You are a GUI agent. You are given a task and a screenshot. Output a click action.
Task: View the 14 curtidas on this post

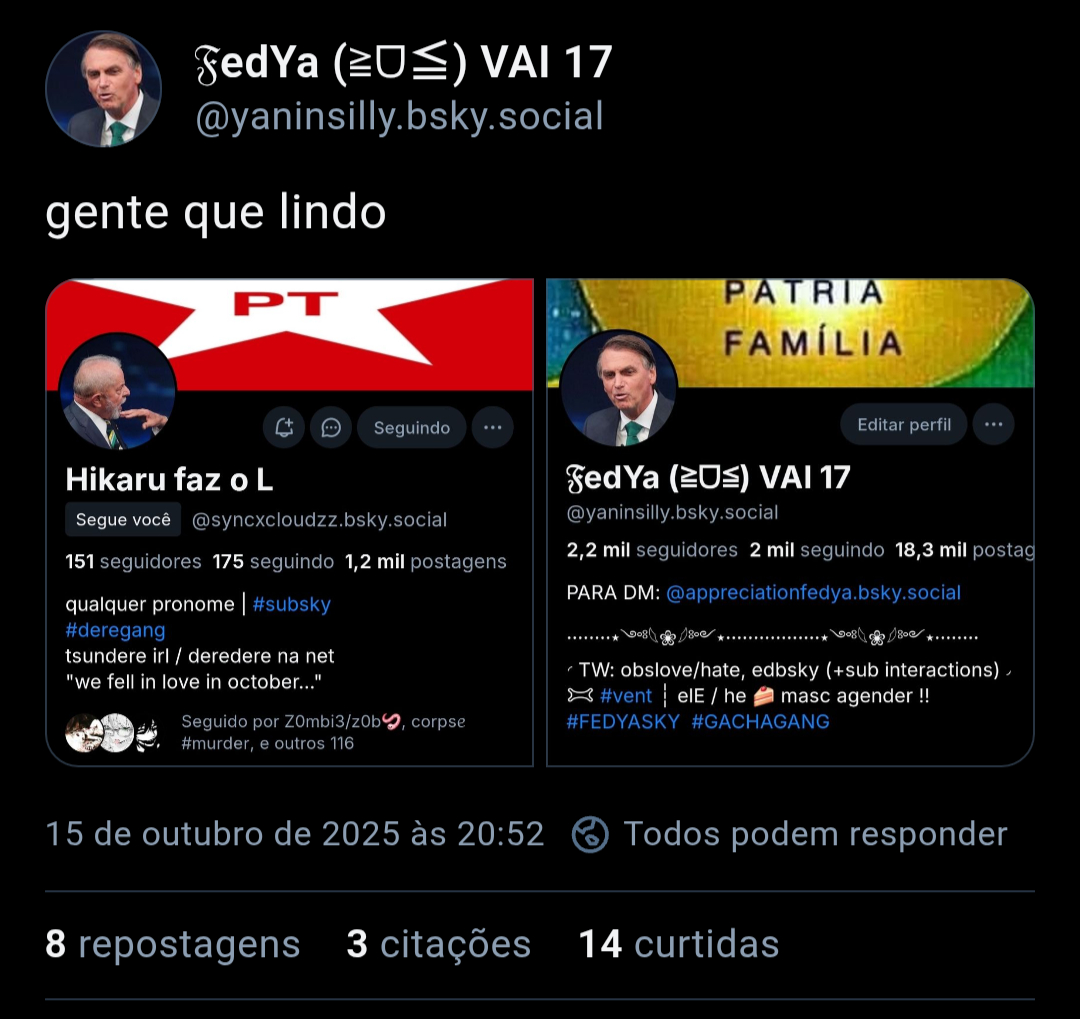click(x=678, y=944)
